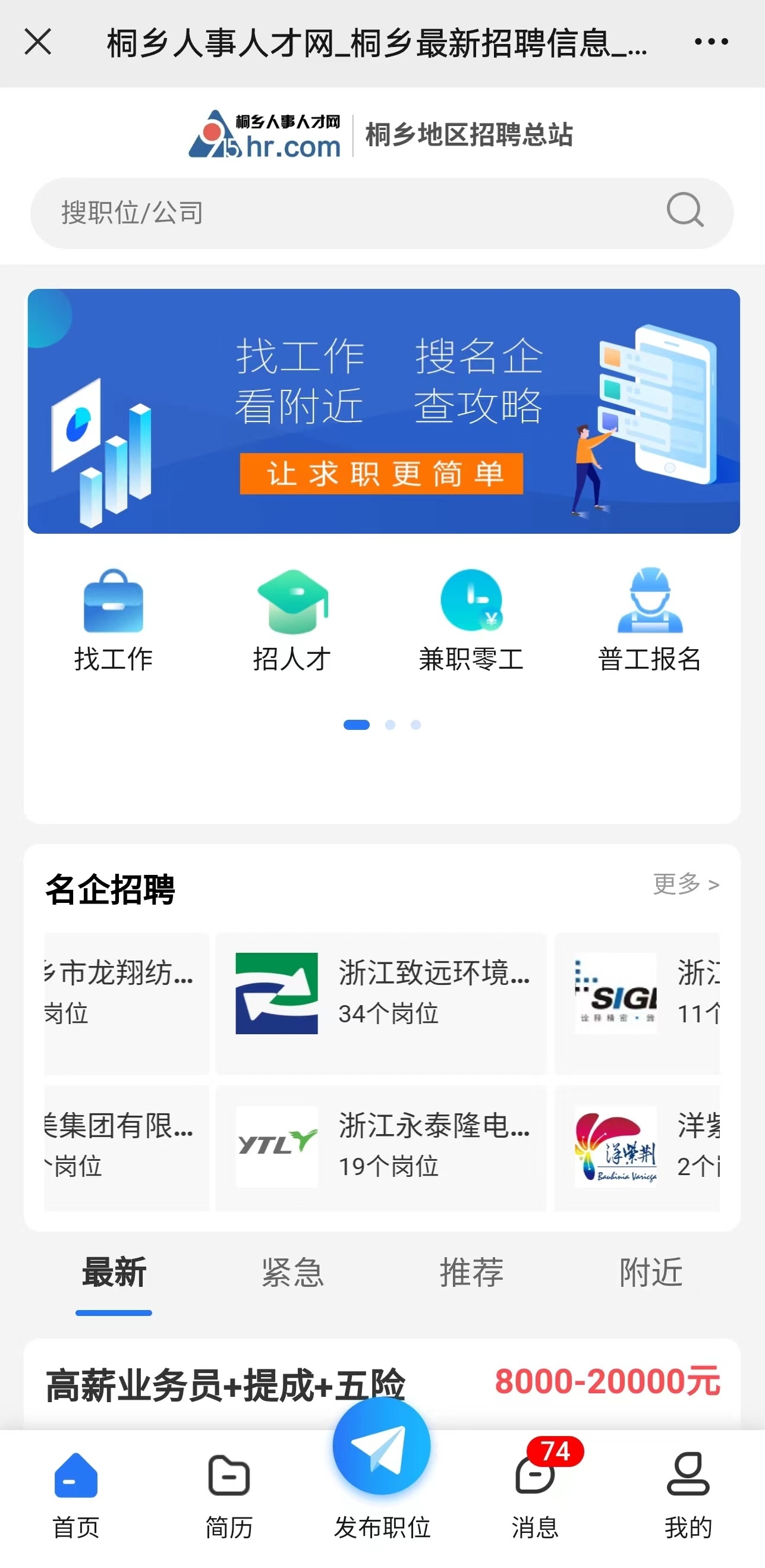Image resolution: width=765 pixels, height=1568 pixels.
Task: Tap the 浙江致远环境 company card showing 34 岗位
Action: coord(382,1007)
